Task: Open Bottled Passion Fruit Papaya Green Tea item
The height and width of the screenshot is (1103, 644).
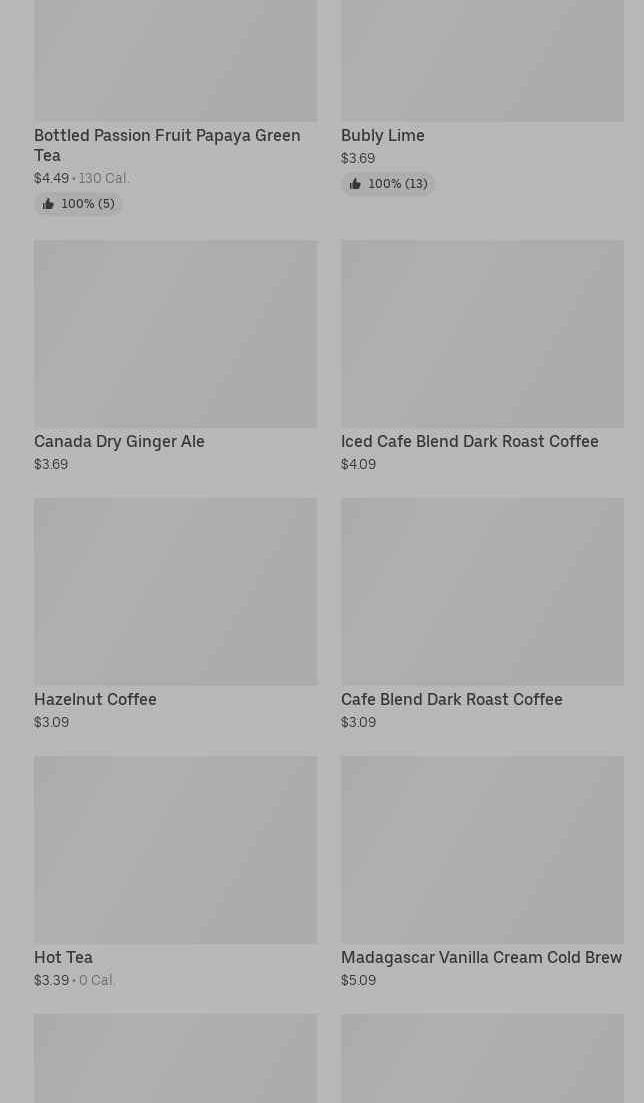Action: 167,144
